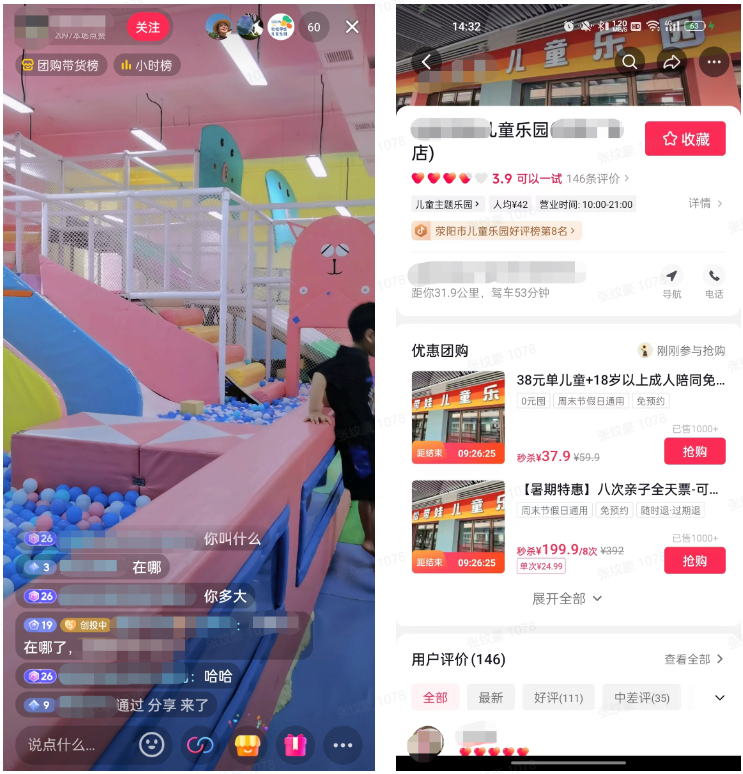743x774 pixels.
Task: Open the gift panel in the livestream
Action: pyautogui.click(x=295, y=745)
